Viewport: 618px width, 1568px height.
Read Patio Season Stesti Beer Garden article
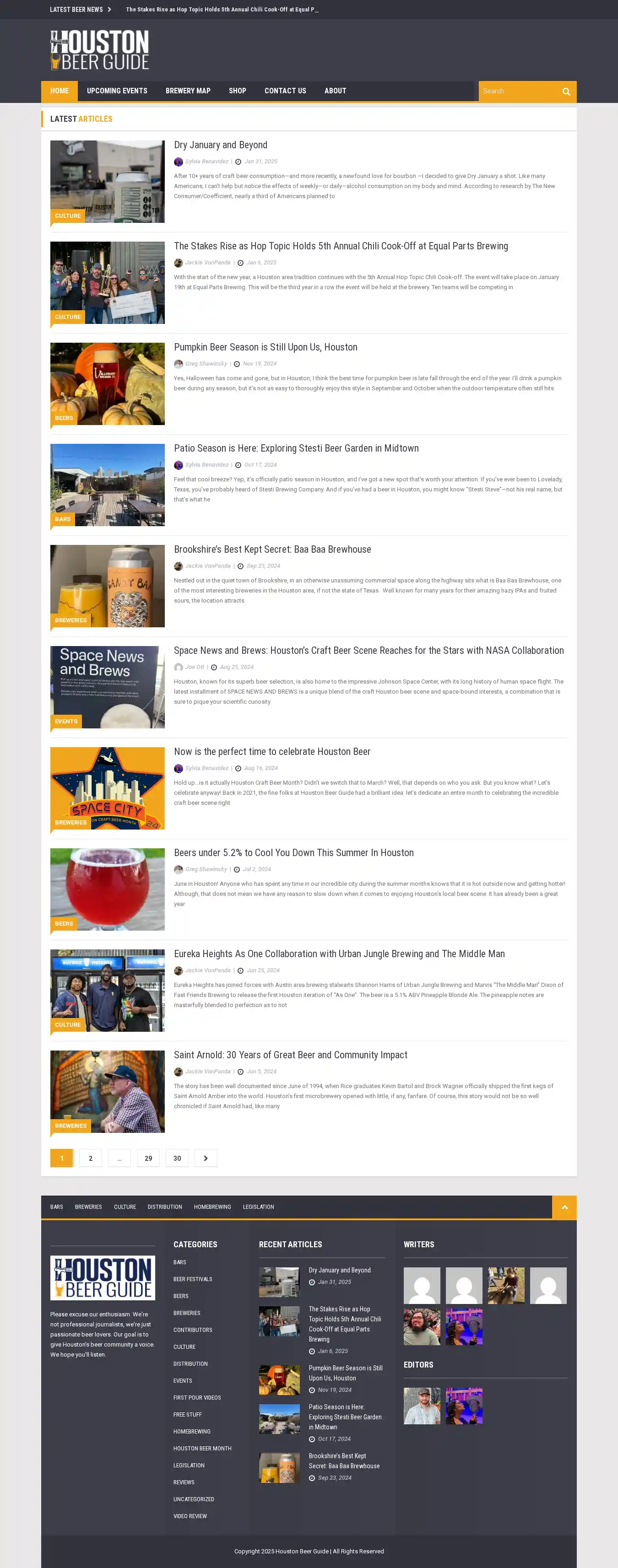coord(296,448)
